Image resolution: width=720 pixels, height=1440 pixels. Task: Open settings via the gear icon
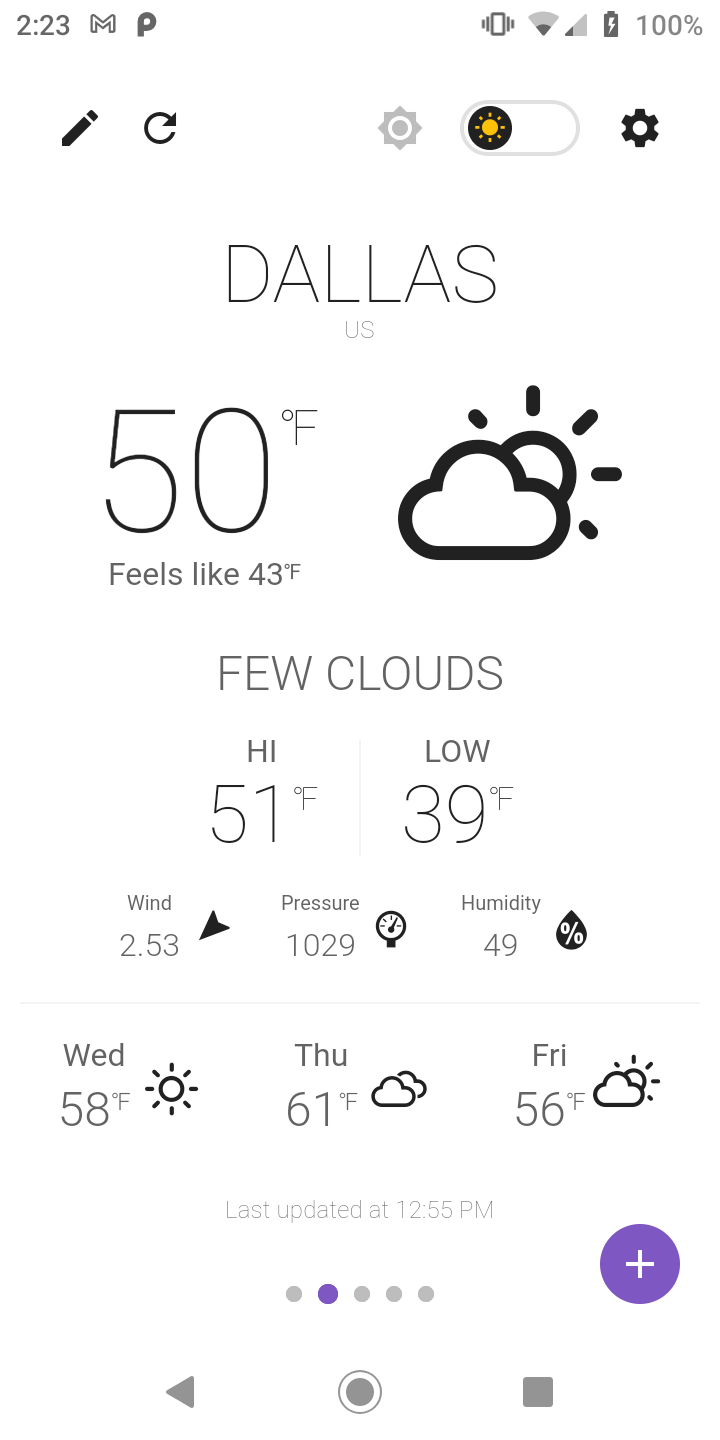[640, 129]
